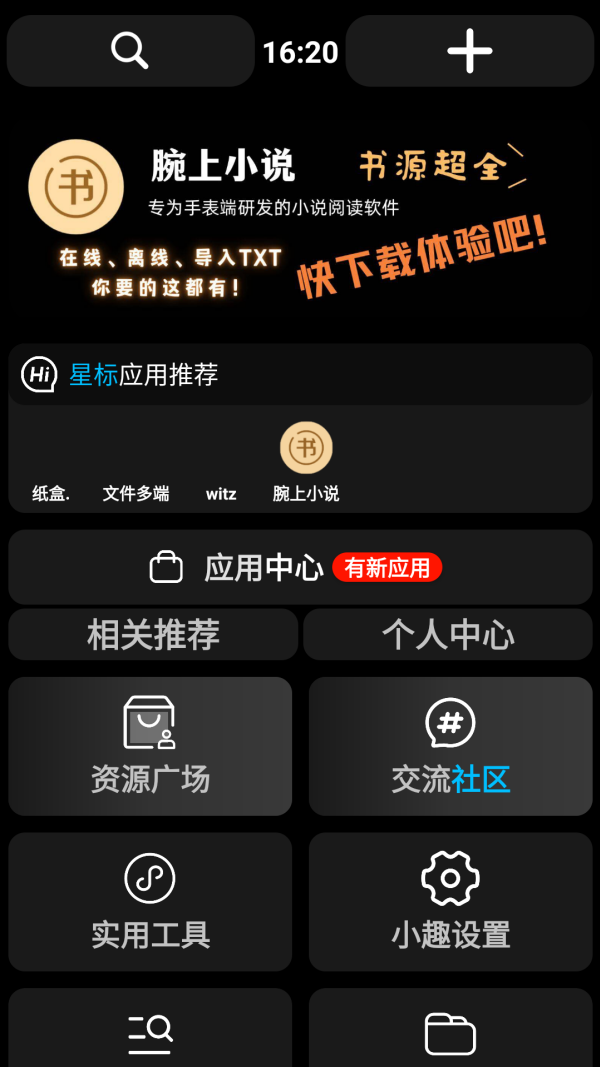Go to 资源广场
The image size is (600, 1067).
click(150, 746)
